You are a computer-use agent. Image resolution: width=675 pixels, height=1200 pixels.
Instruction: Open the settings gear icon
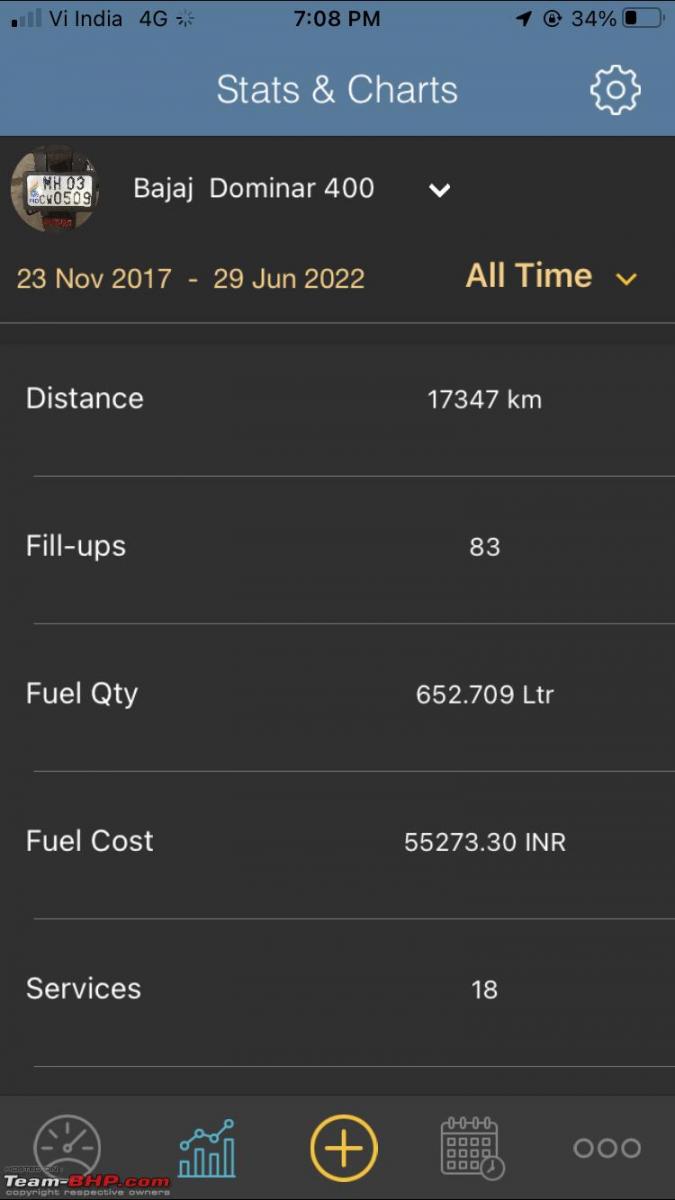[x=615, y=90]
